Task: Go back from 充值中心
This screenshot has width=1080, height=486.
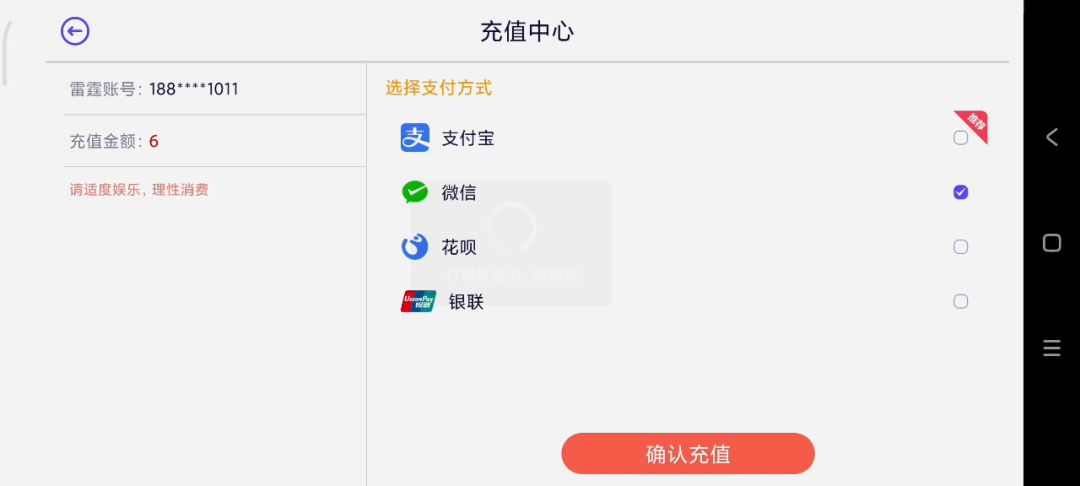Action: coord(75,31)
